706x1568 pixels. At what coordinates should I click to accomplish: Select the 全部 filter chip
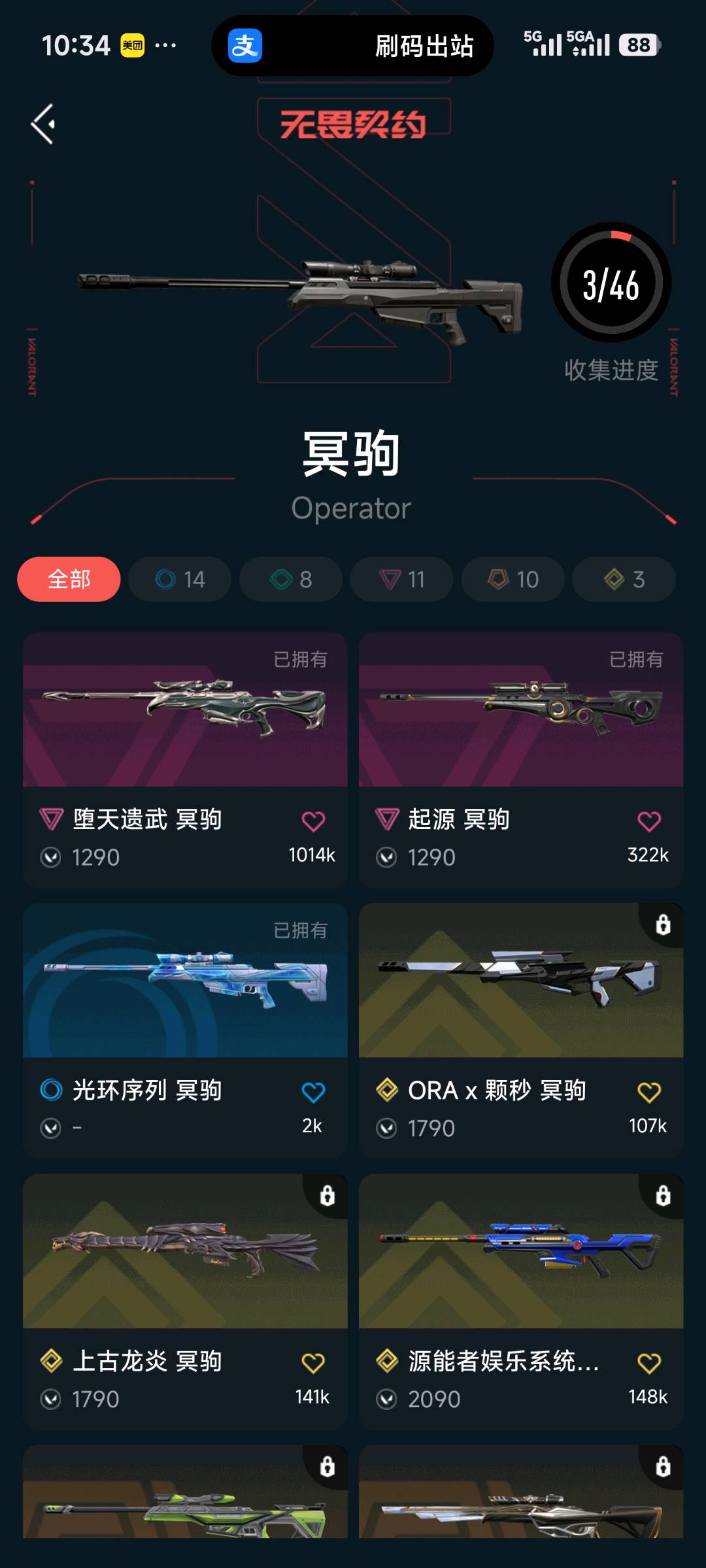69,579
